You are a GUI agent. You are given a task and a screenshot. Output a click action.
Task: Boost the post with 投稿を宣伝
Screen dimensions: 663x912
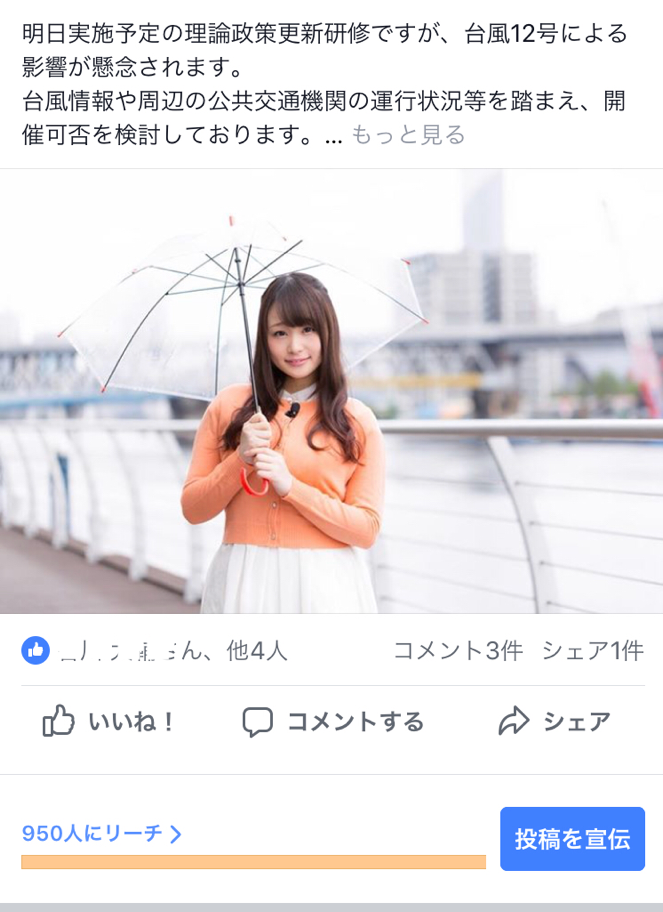point(572,839)
